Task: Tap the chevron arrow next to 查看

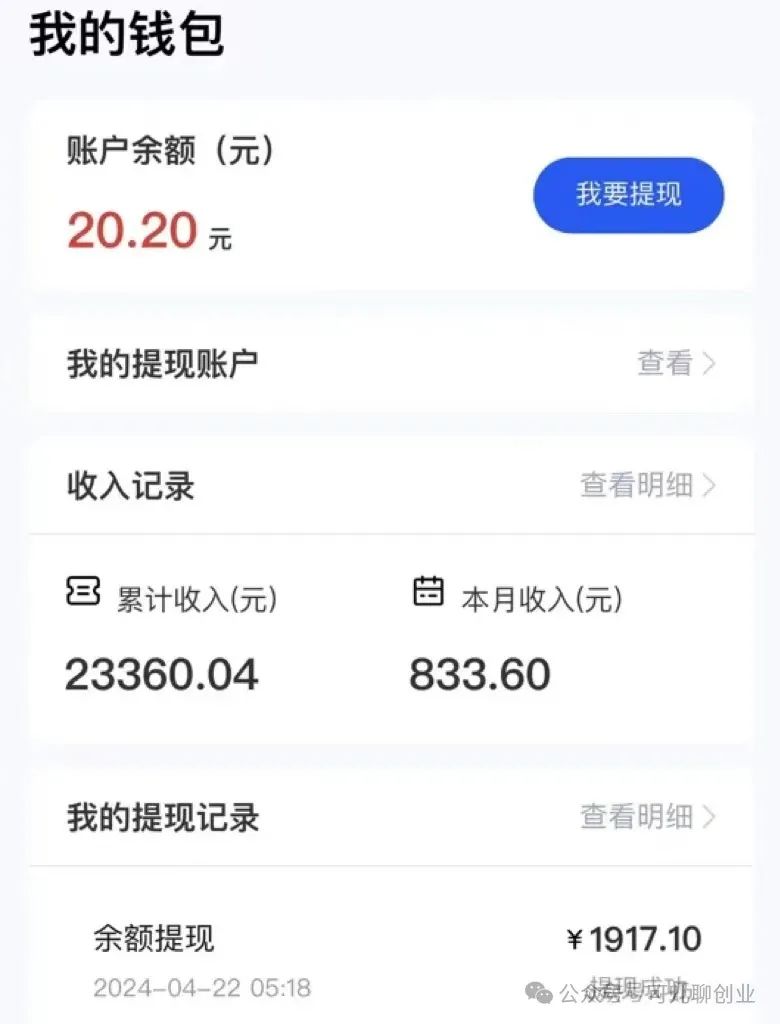Action: pyautogui.click(x=713, y=363)
